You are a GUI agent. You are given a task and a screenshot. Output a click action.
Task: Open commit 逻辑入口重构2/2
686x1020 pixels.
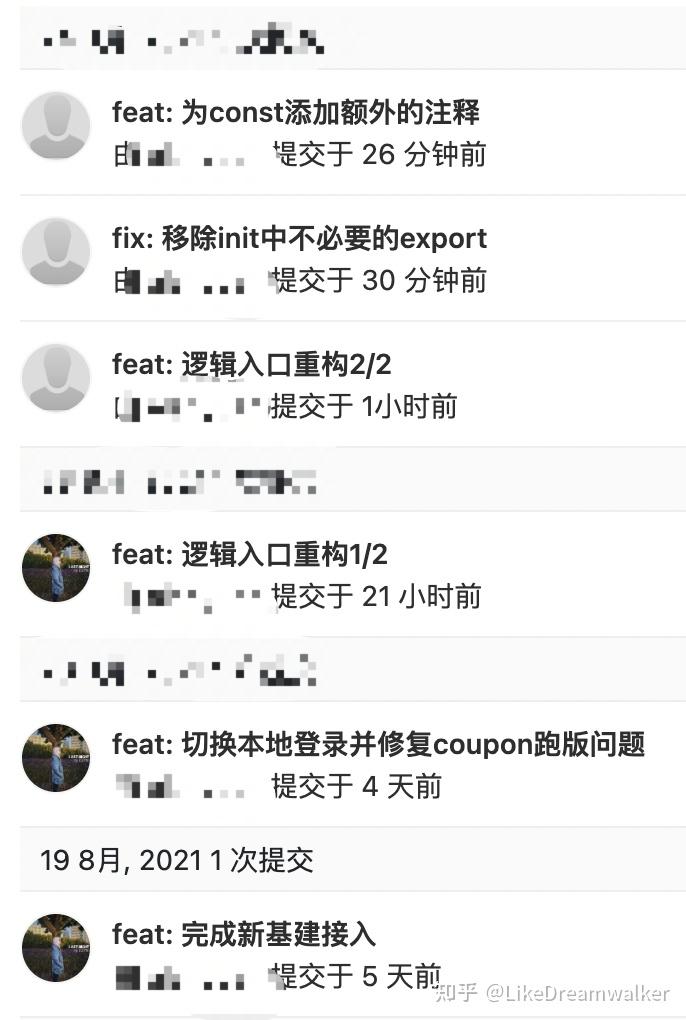[x=250, y=364]
